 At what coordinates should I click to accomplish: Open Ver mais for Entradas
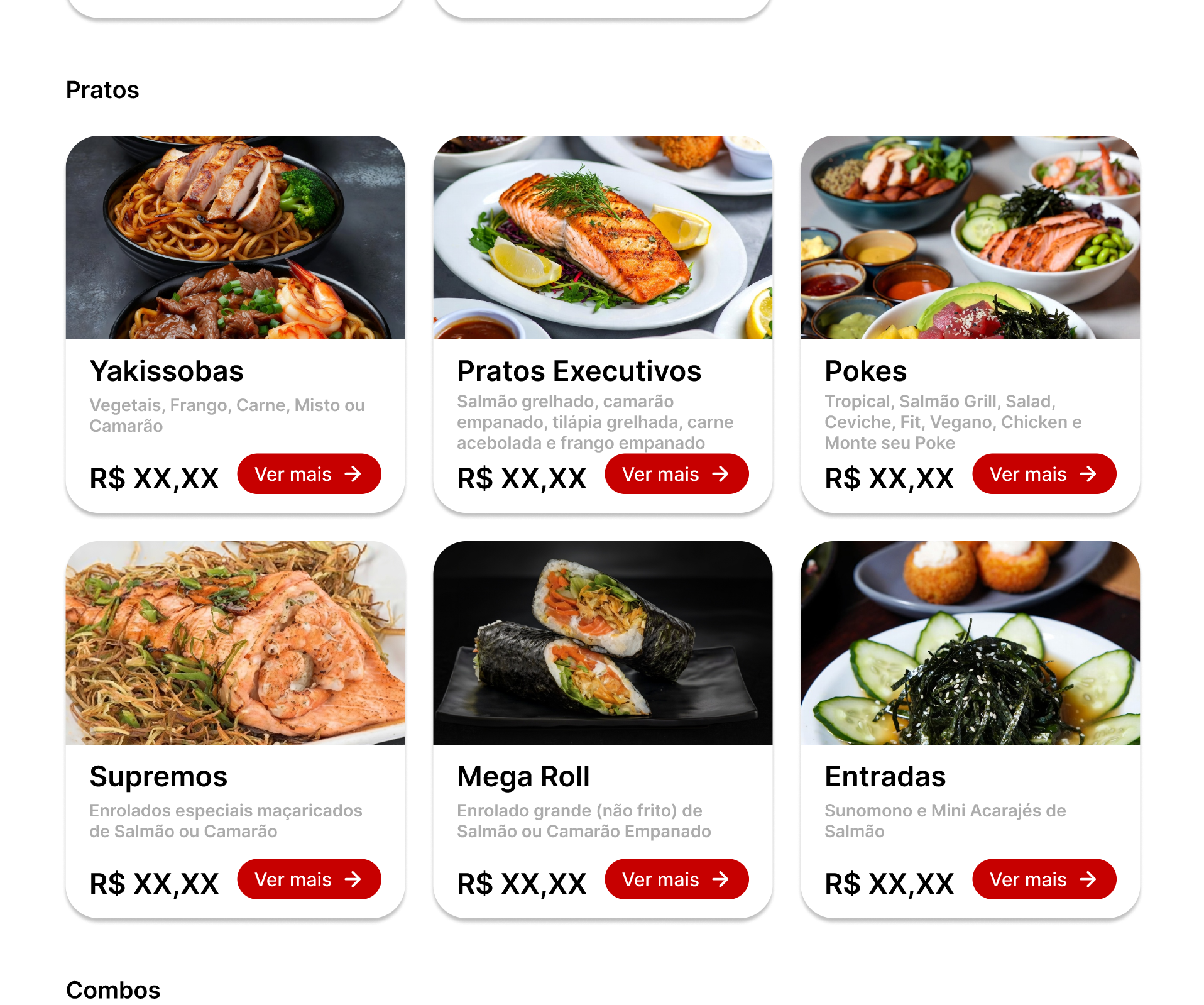coord(1044,879)
